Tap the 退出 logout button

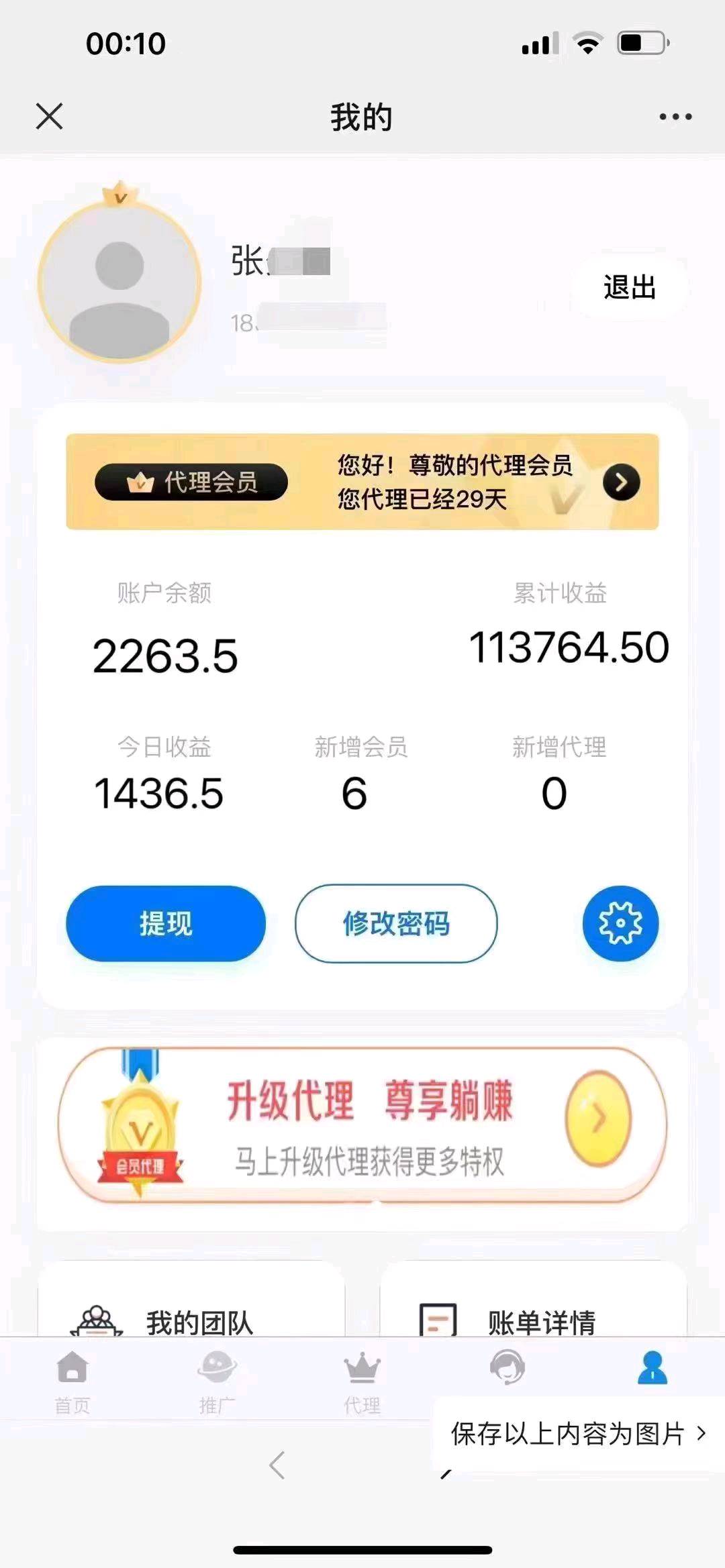(x=629, y=287)
